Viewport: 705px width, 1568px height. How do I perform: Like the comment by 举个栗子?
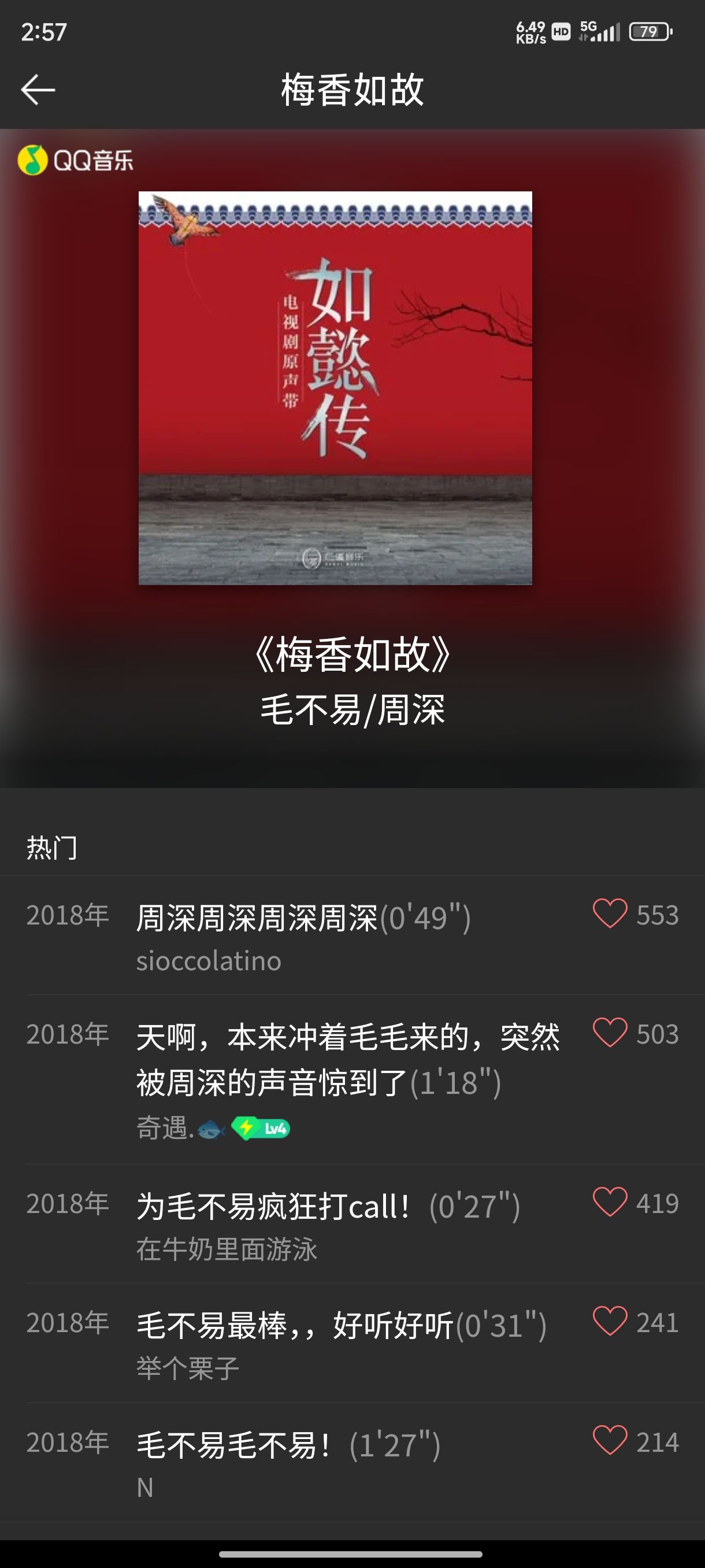(610, 1322)
